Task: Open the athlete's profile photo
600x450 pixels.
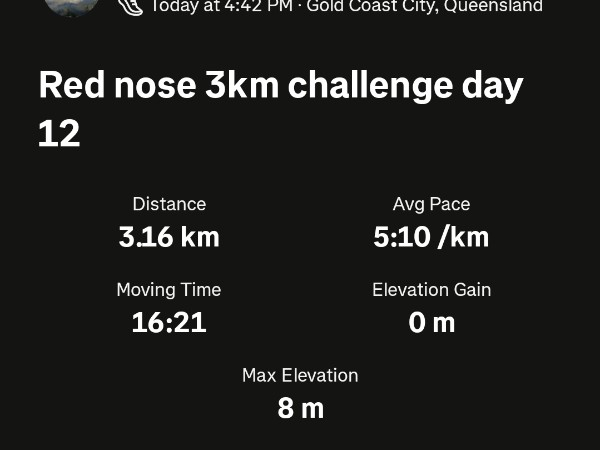Action: pos(71,6)
